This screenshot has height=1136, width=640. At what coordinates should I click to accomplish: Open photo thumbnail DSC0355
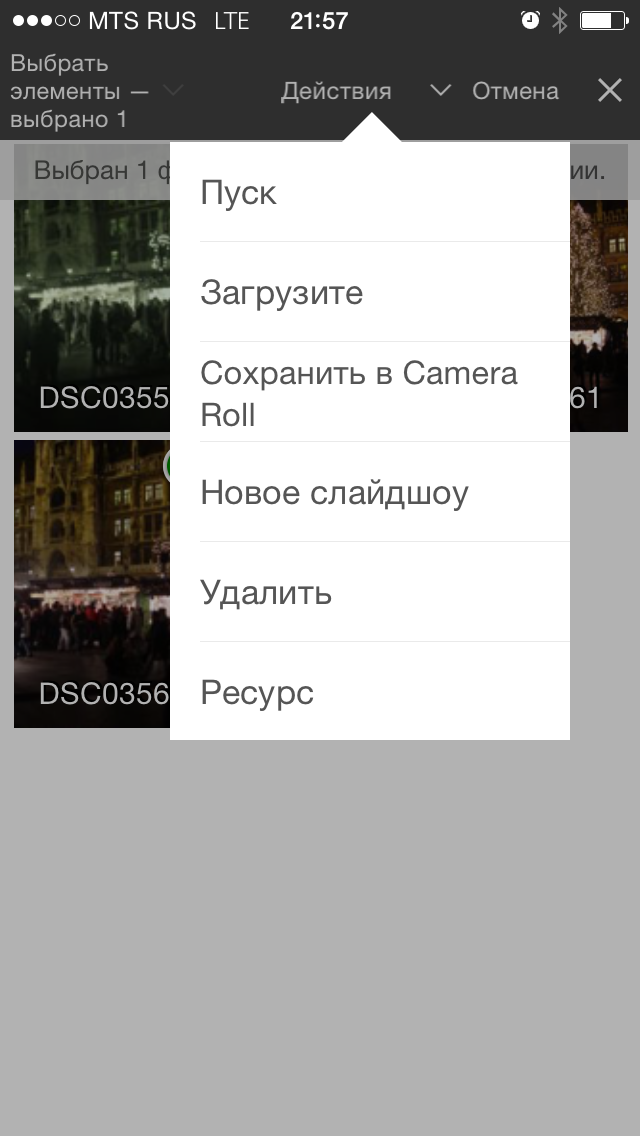[92, 315]
